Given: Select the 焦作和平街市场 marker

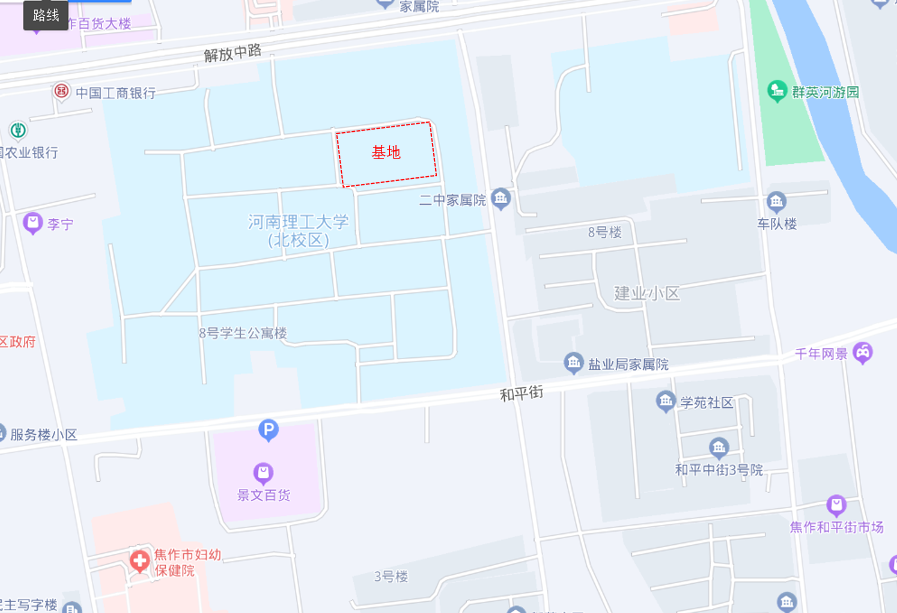Looking at the screenshot, I should pyautogui.click(x=837, y=505).
